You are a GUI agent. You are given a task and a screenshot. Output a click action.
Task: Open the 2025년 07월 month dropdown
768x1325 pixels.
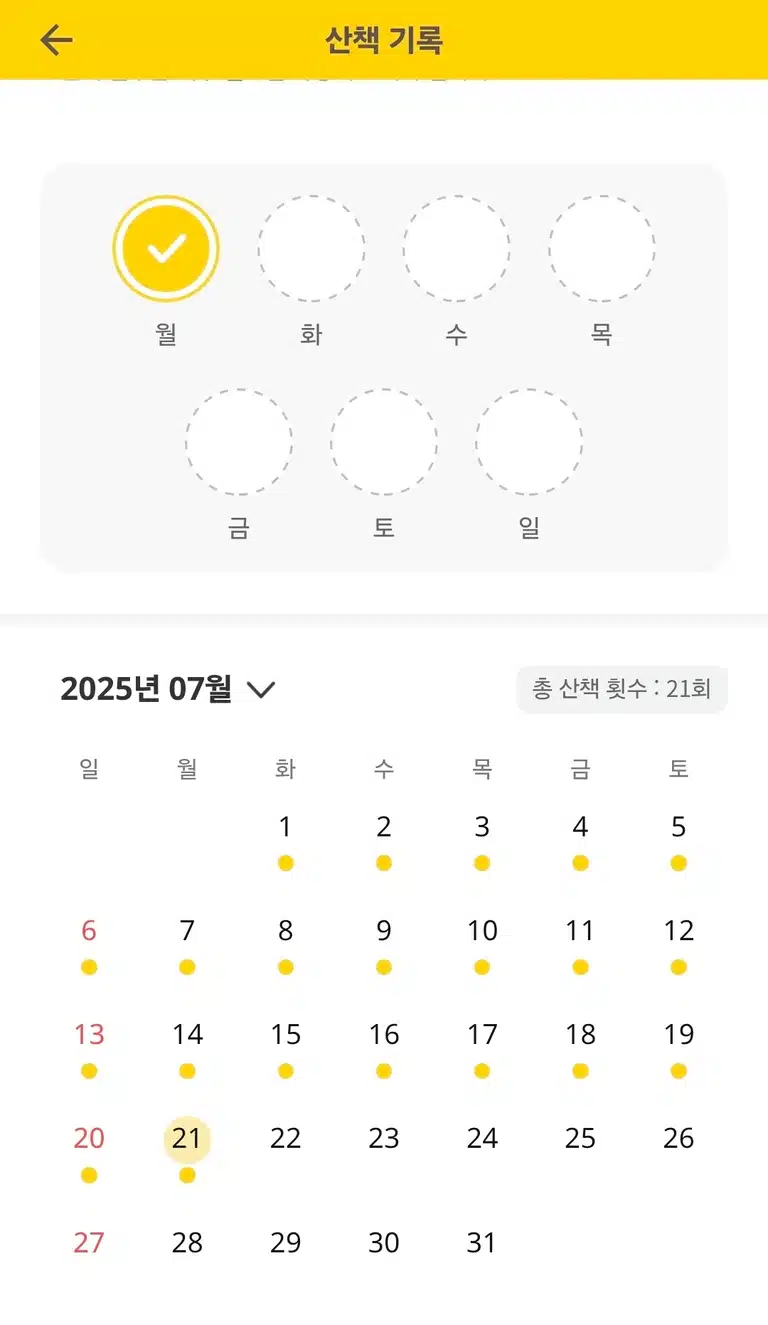click(x=168, y=689)
